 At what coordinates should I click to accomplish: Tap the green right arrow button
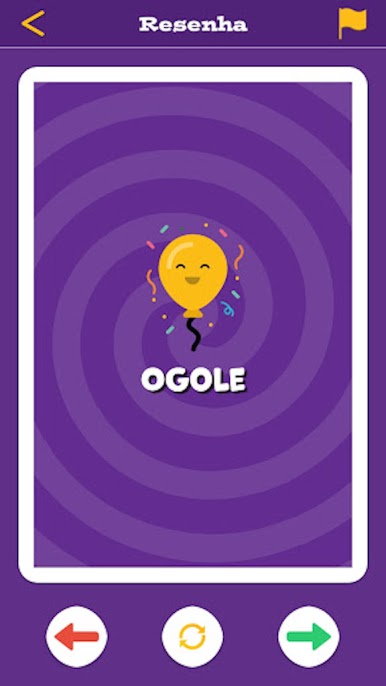pyautogui.click(x=309, y=636)
